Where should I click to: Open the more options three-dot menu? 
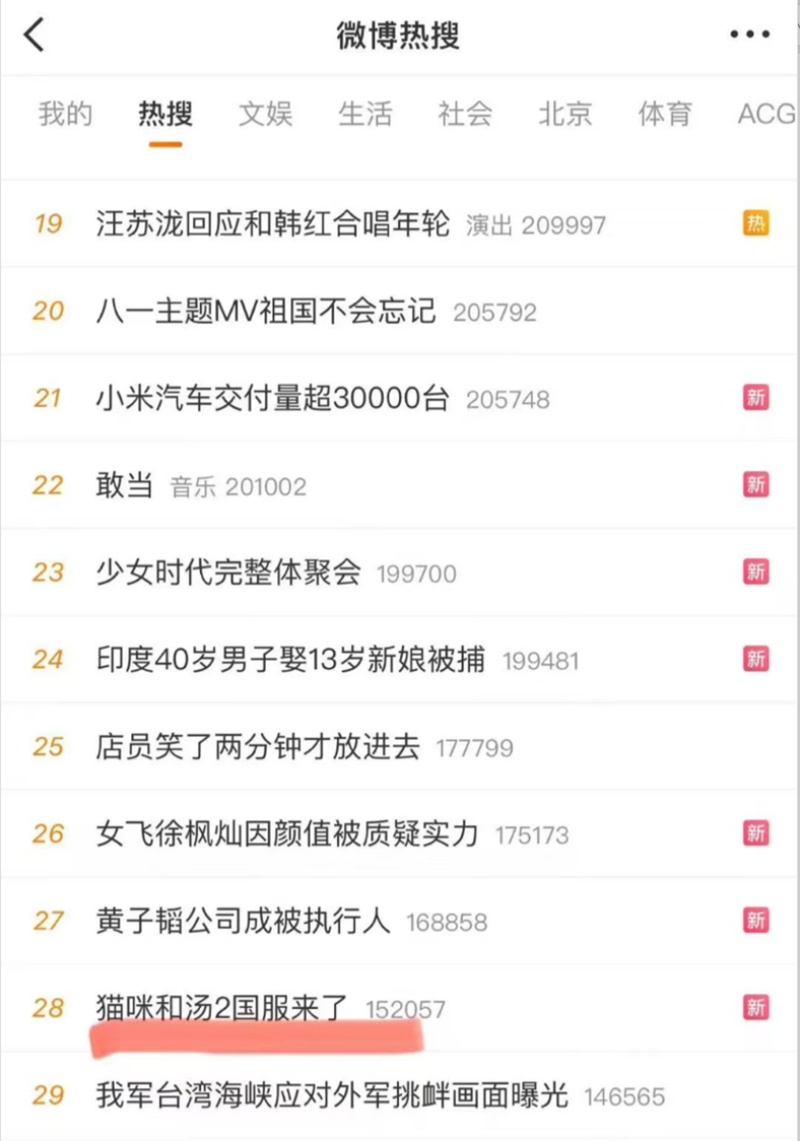point(748,33)
